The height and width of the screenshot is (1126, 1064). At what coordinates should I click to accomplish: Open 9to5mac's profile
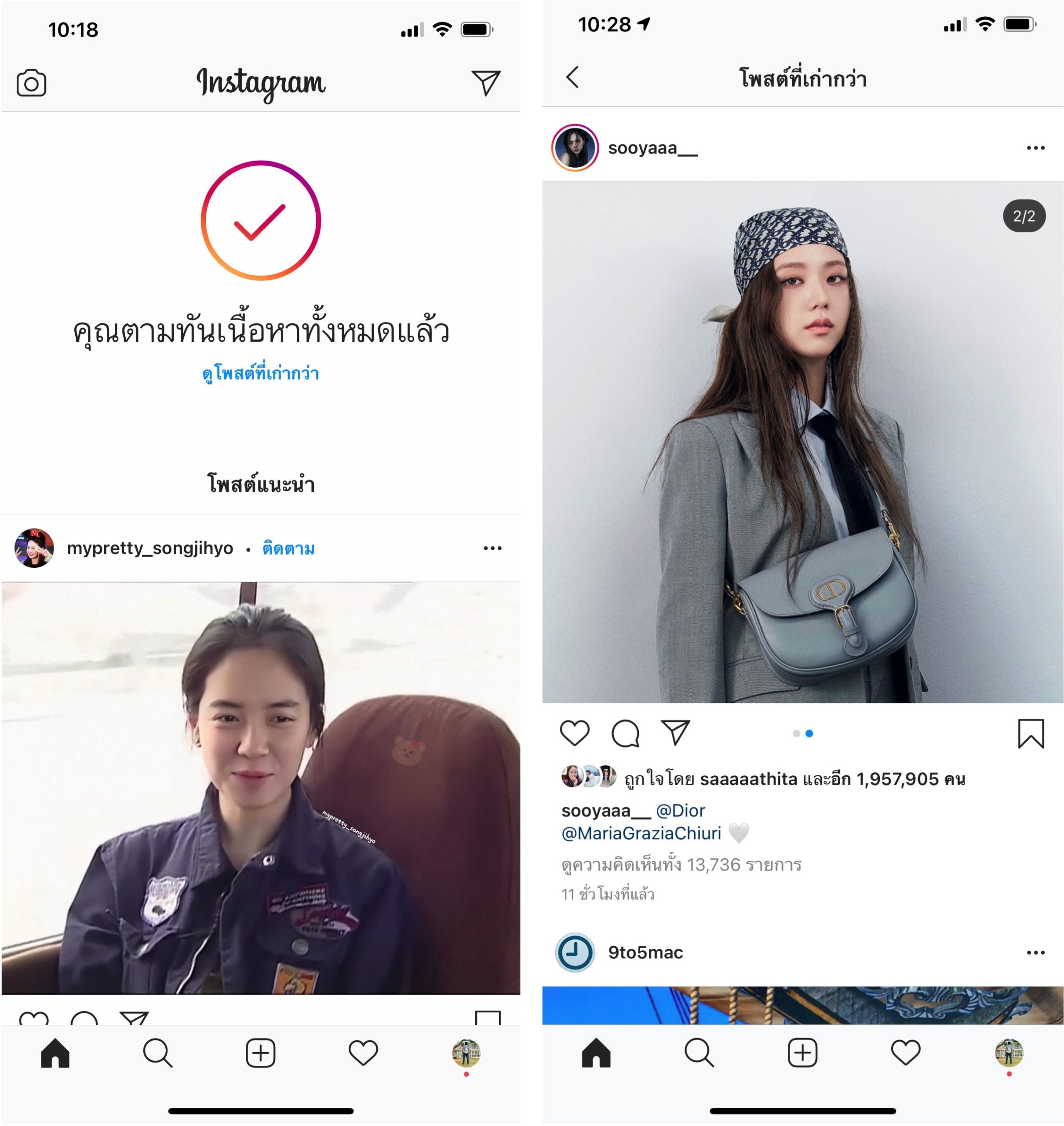[x=645, y=952]
